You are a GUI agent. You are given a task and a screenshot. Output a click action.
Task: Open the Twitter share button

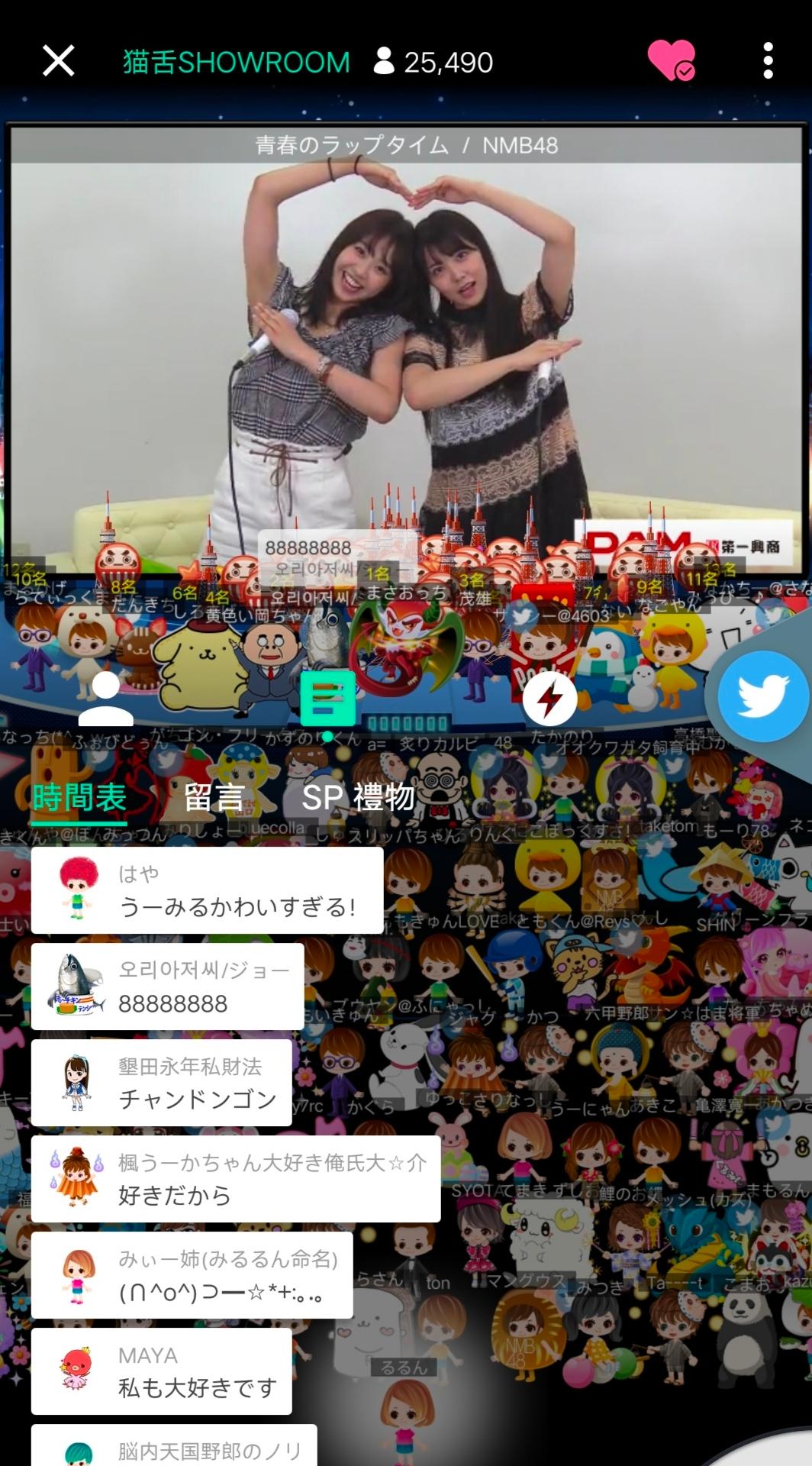coord(764,696)
